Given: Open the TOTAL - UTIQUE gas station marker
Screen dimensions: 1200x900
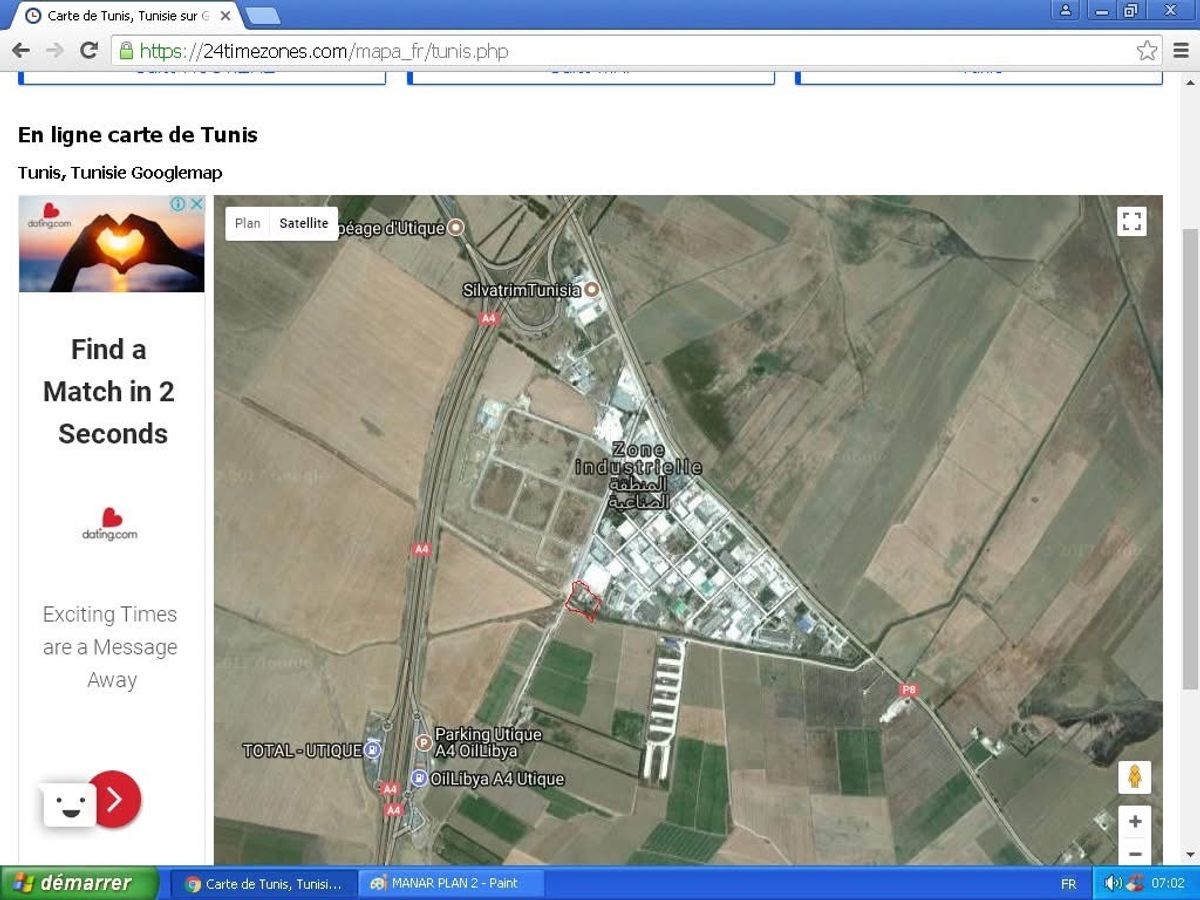Looking at the screenshot, I should coord(372,750).
